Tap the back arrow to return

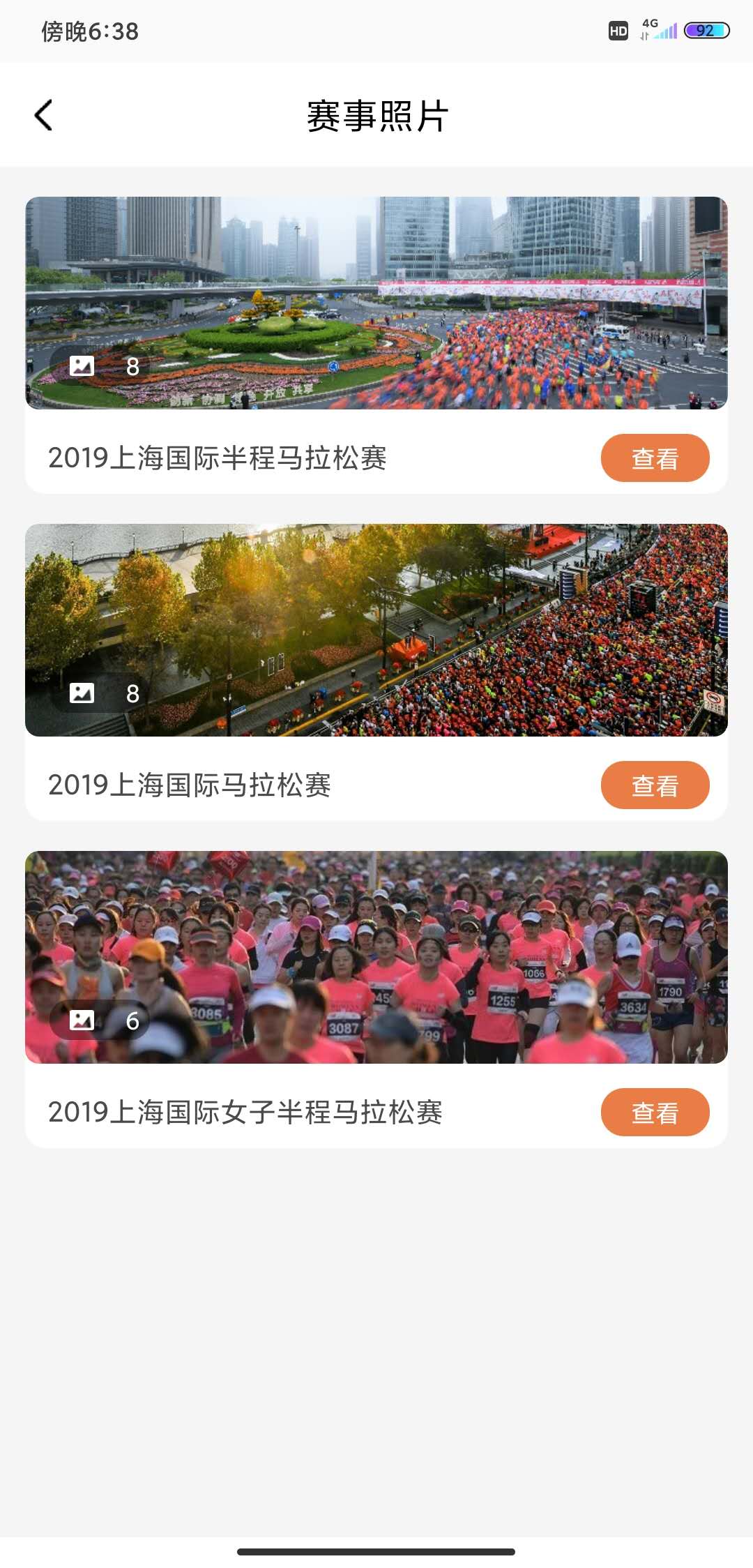click(x=44, y=114)
